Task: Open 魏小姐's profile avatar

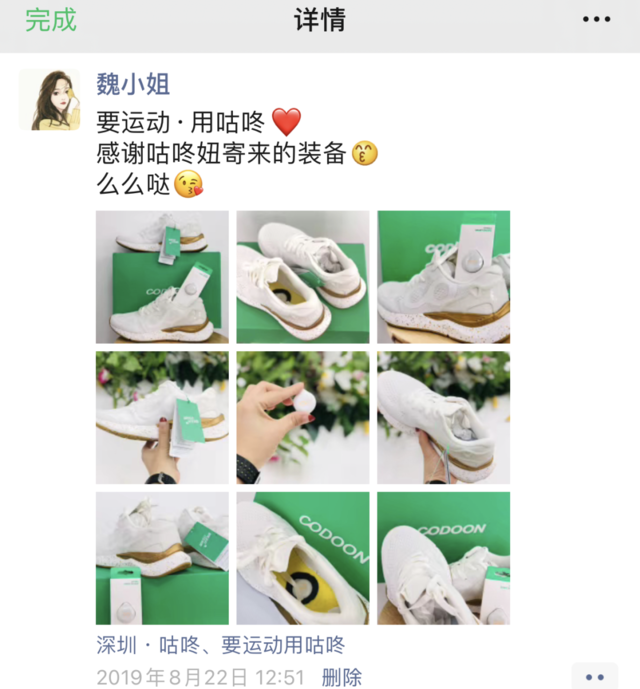Action: [49, 100]
